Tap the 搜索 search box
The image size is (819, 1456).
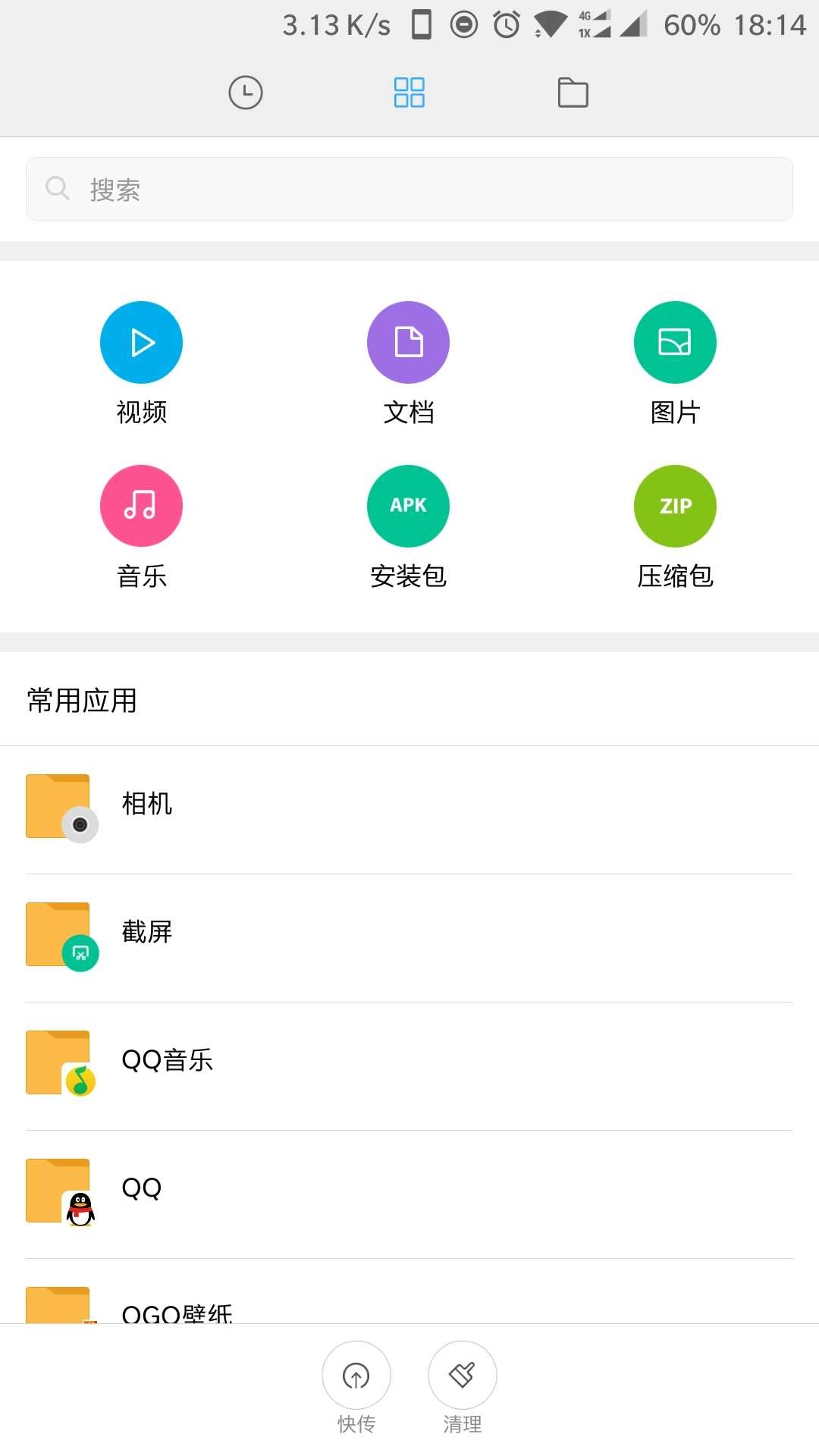click(x=409, y=189)
